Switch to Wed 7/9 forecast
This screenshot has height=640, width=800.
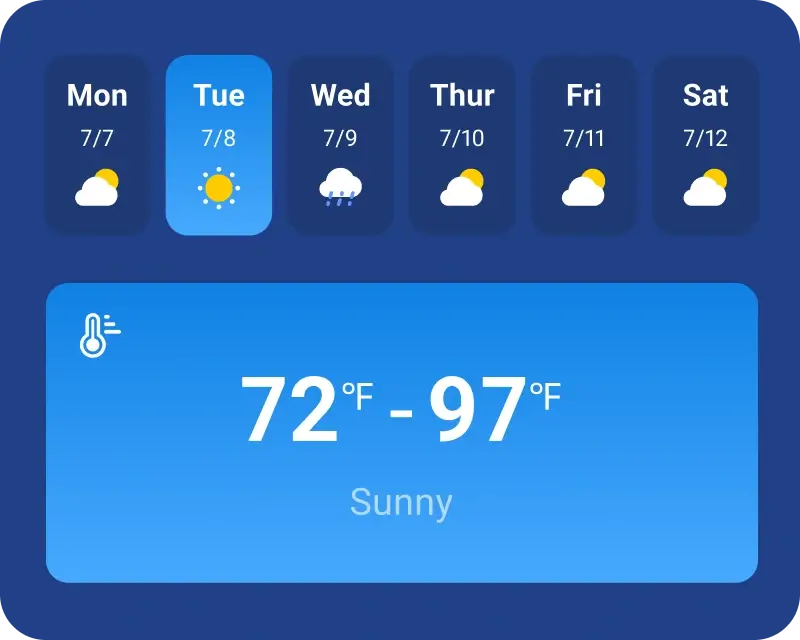coord(340,145)
